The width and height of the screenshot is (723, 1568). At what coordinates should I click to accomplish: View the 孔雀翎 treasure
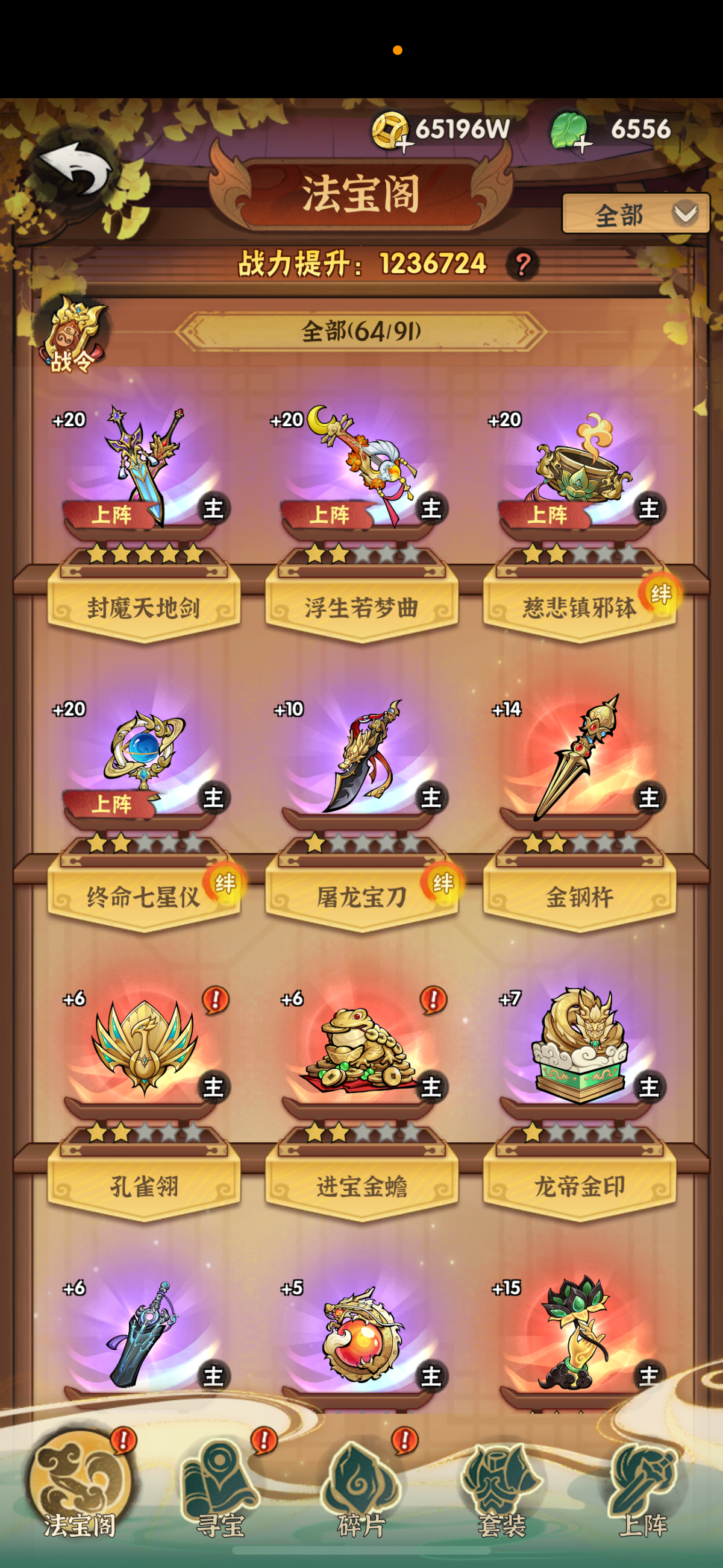[x=145, y=1047]
